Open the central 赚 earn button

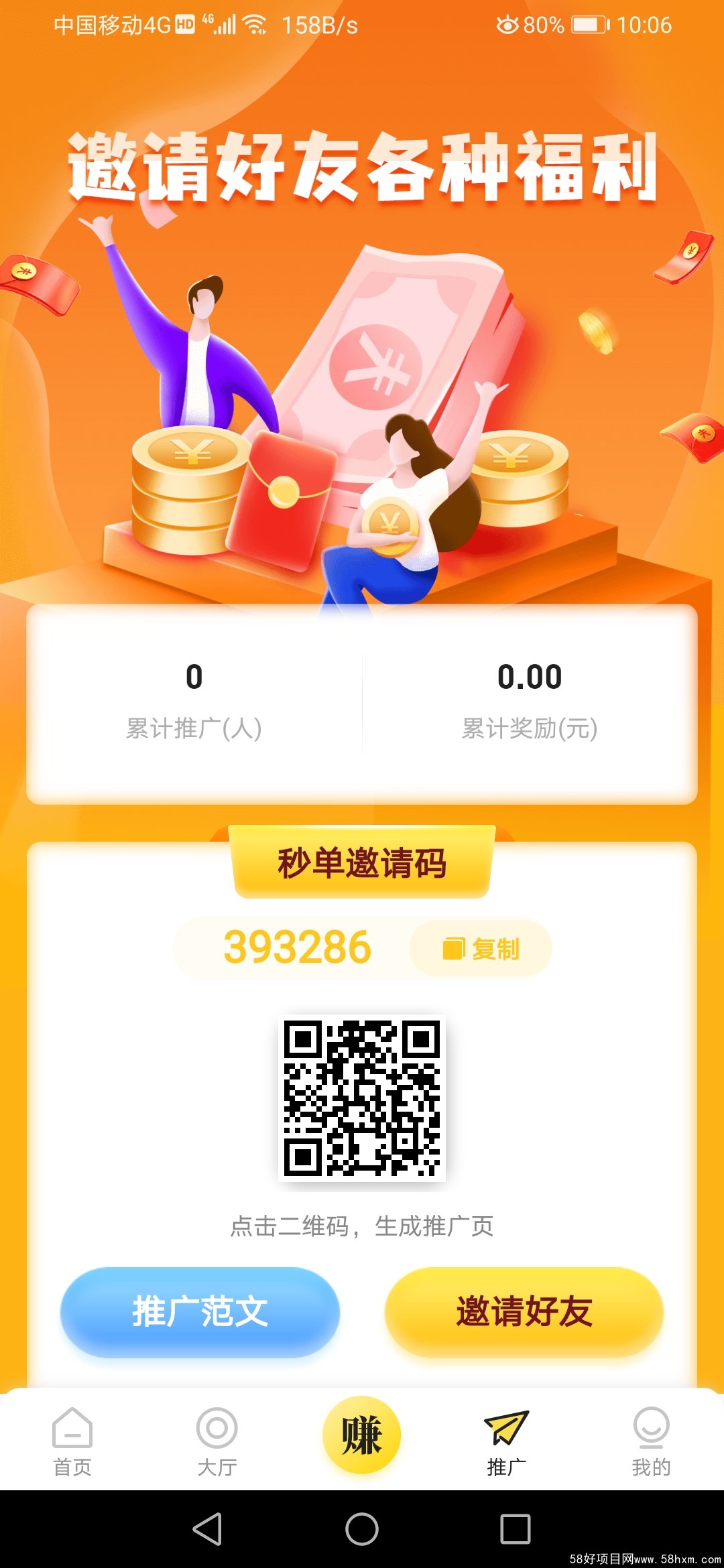362,1435
